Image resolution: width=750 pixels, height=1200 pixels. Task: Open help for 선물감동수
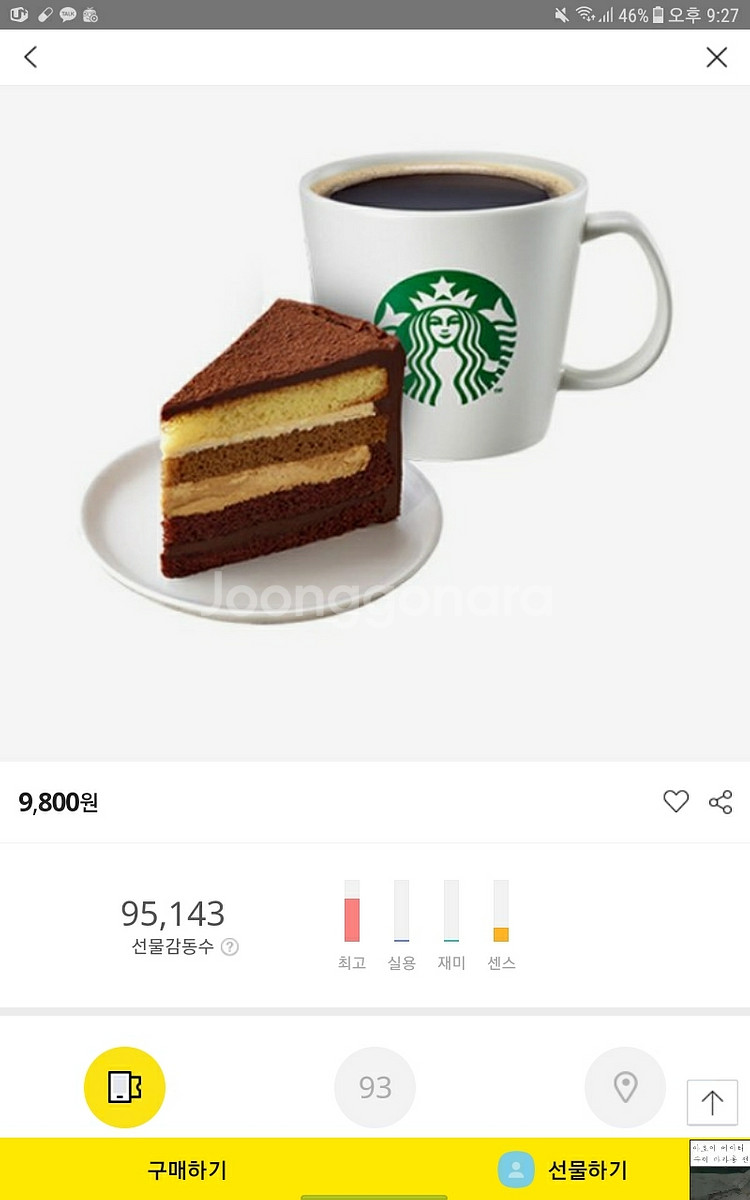point(229,946)
